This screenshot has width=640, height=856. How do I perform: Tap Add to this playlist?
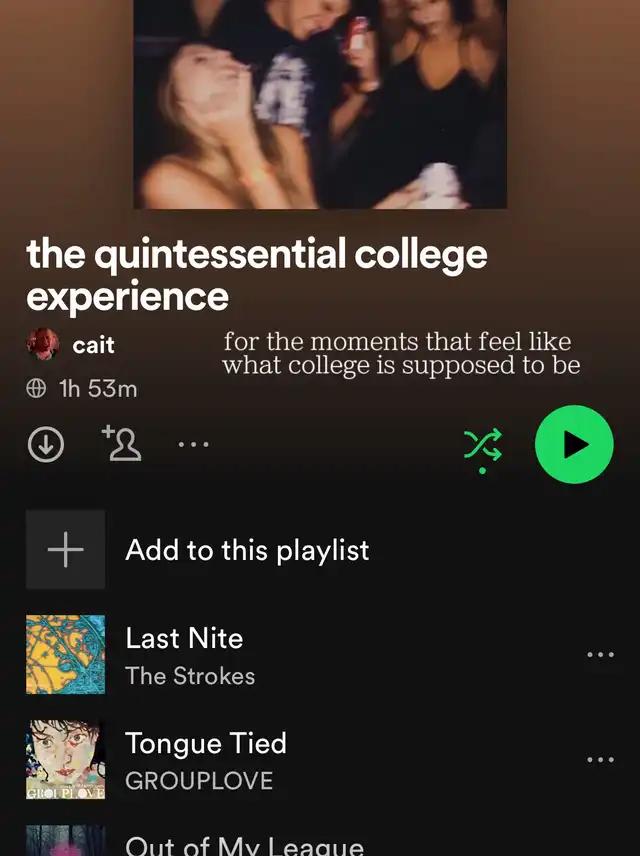(x=246, y=550)
